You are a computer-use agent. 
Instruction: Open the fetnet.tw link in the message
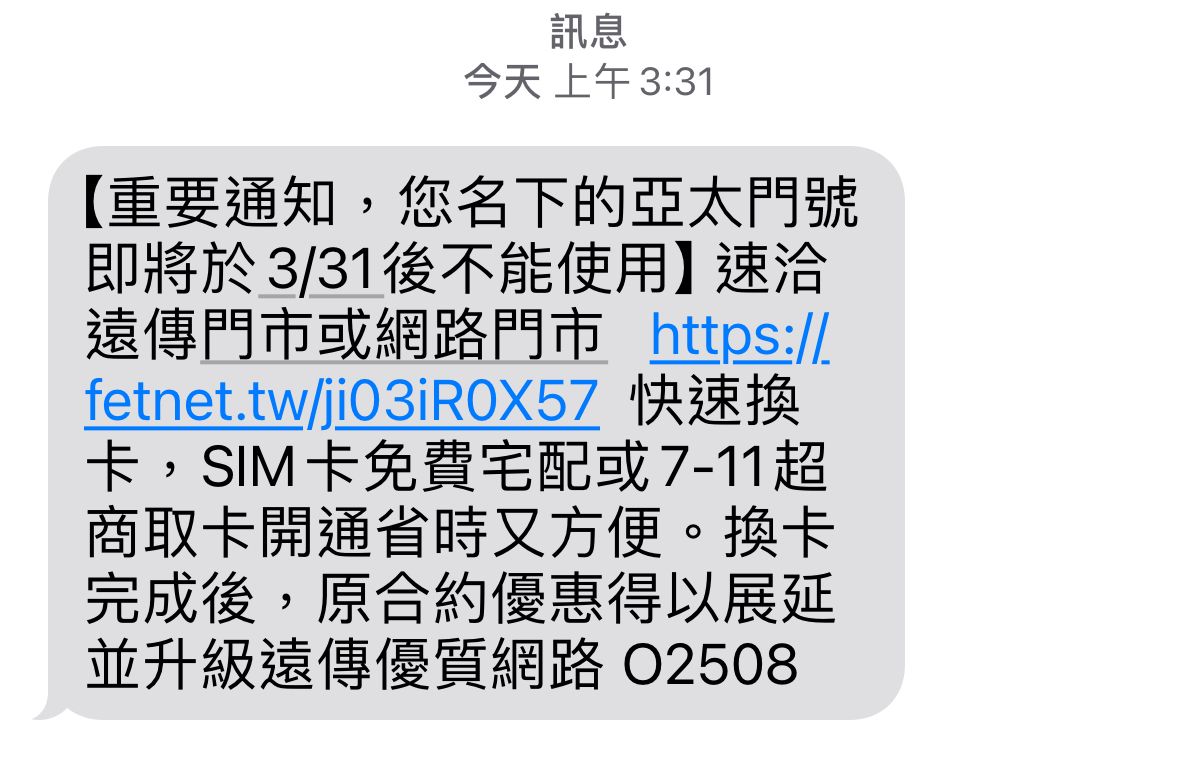(342, 403)
